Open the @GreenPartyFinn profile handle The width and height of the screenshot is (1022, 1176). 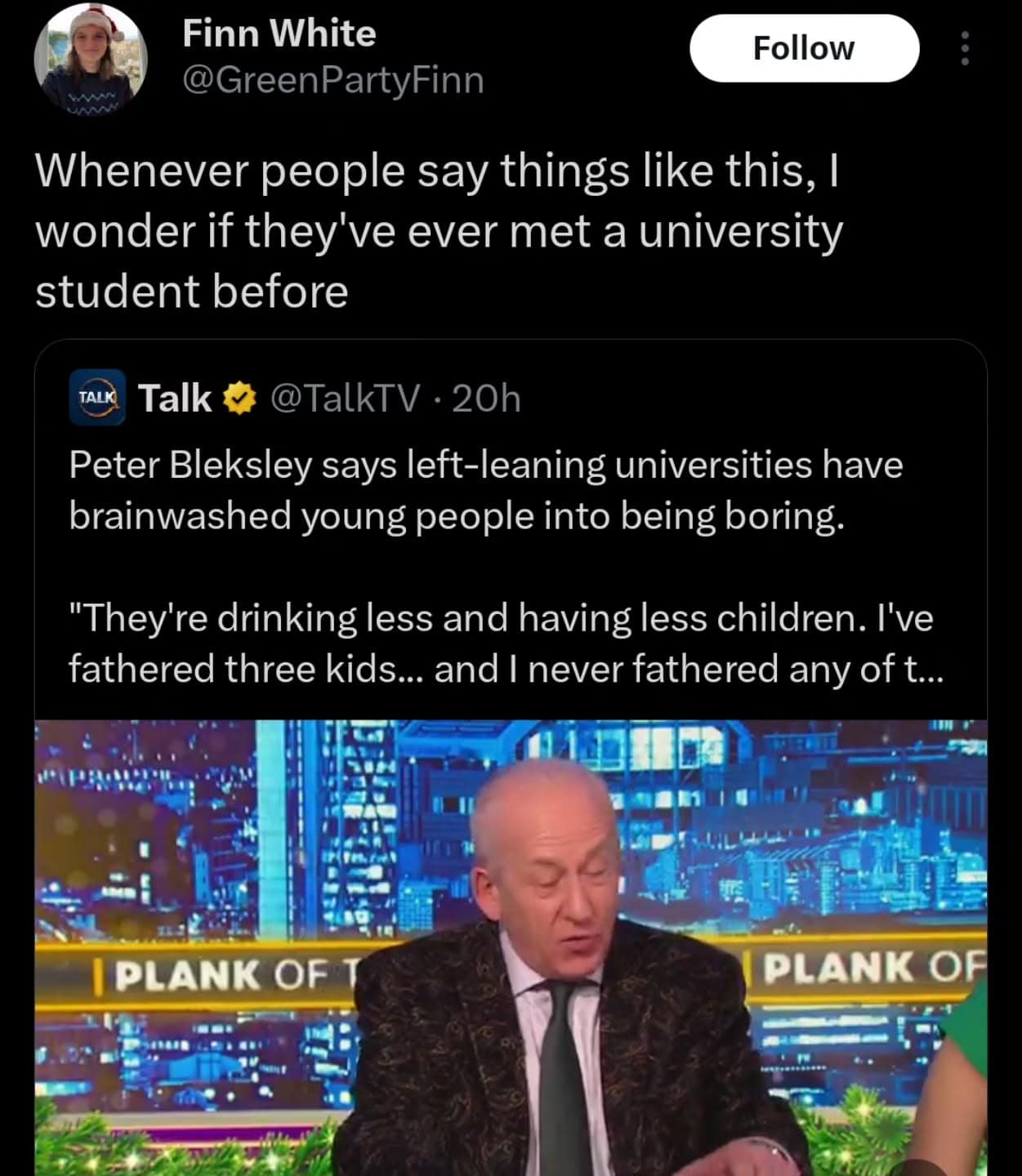[332, 80]
